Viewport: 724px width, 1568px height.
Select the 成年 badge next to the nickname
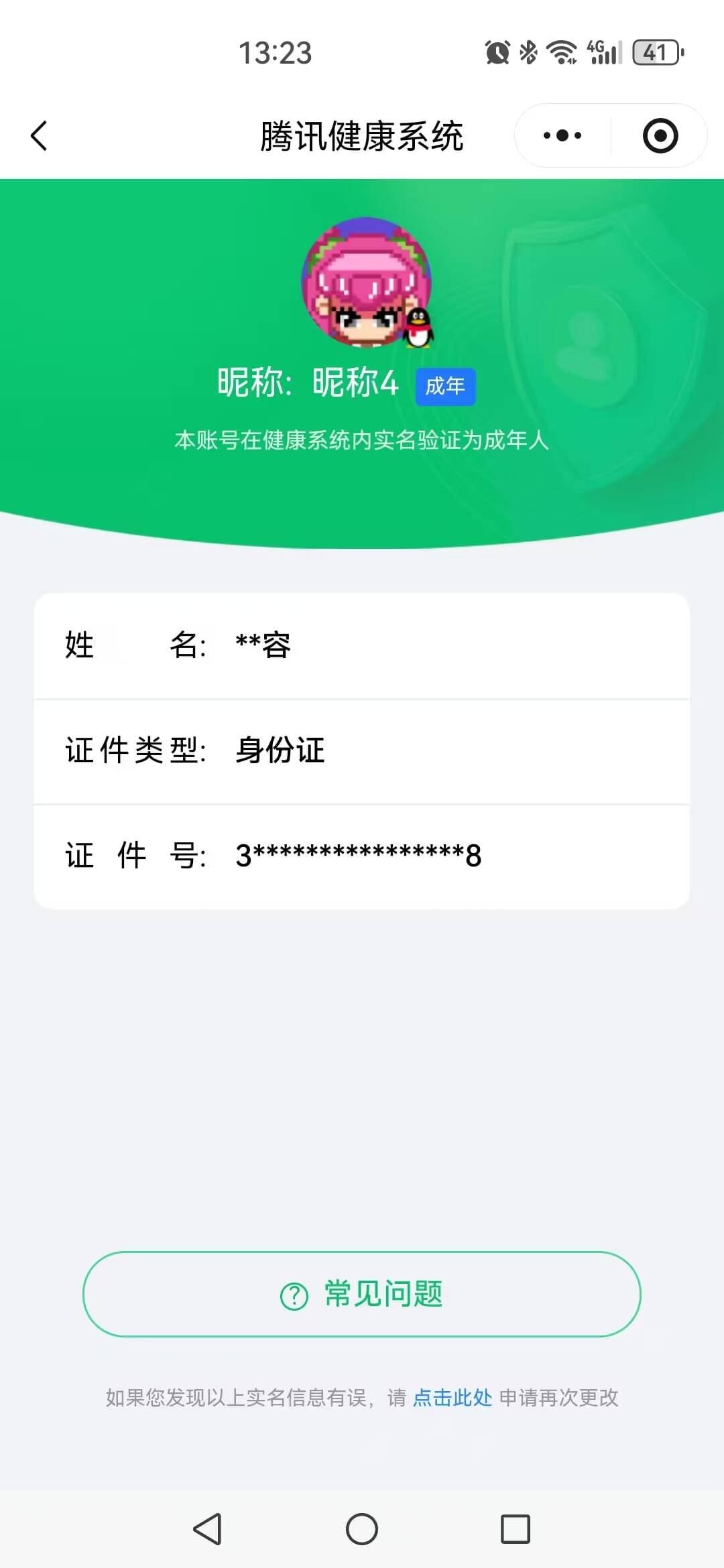(x=446, y=387)
